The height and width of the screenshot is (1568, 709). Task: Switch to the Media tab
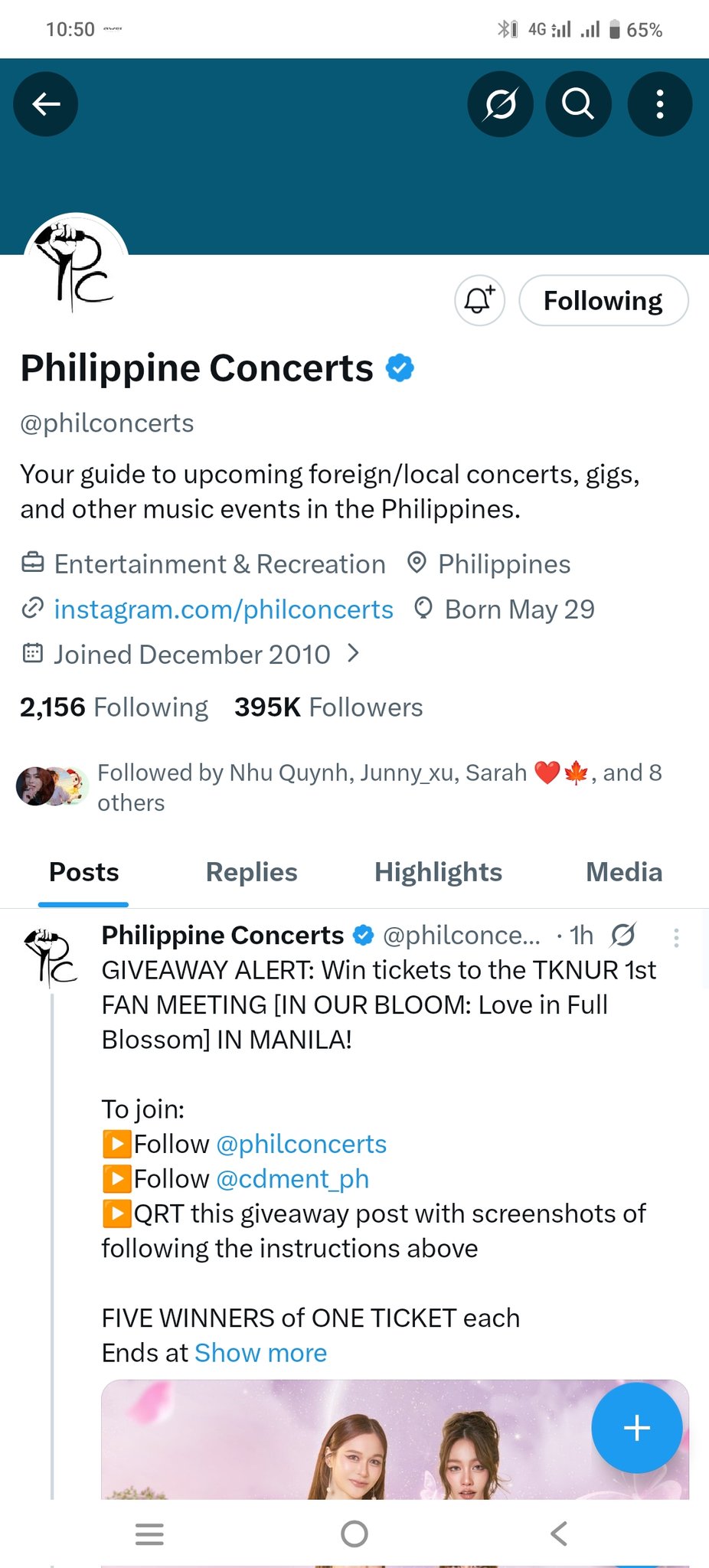tap(623, 872)
